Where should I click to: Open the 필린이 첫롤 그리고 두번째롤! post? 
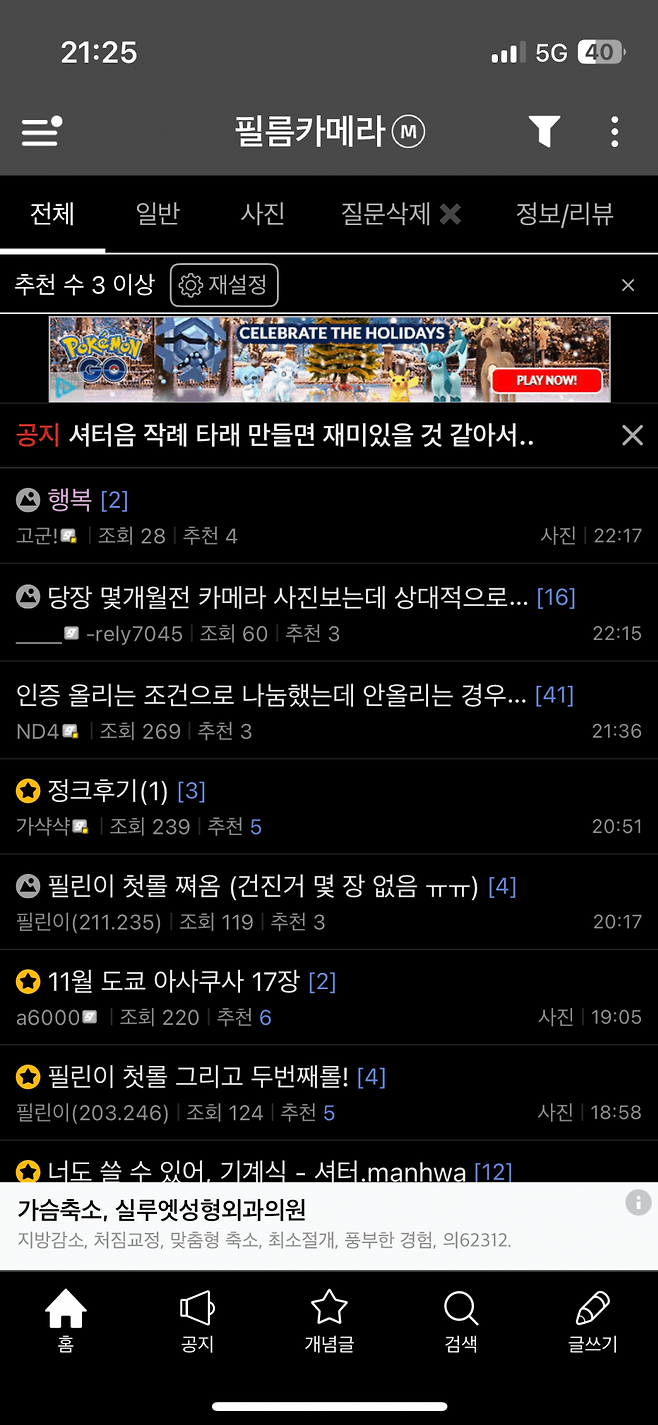197,1077
